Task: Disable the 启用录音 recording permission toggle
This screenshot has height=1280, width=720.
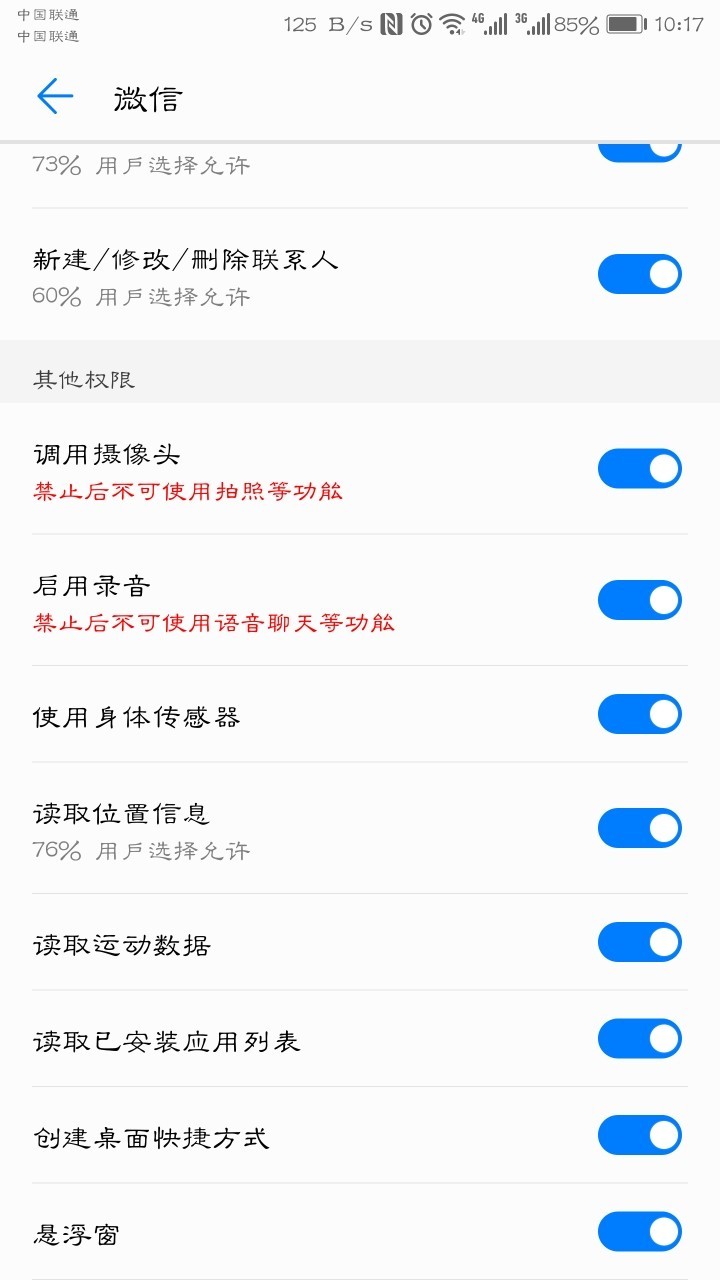Action: pos(640,599)
